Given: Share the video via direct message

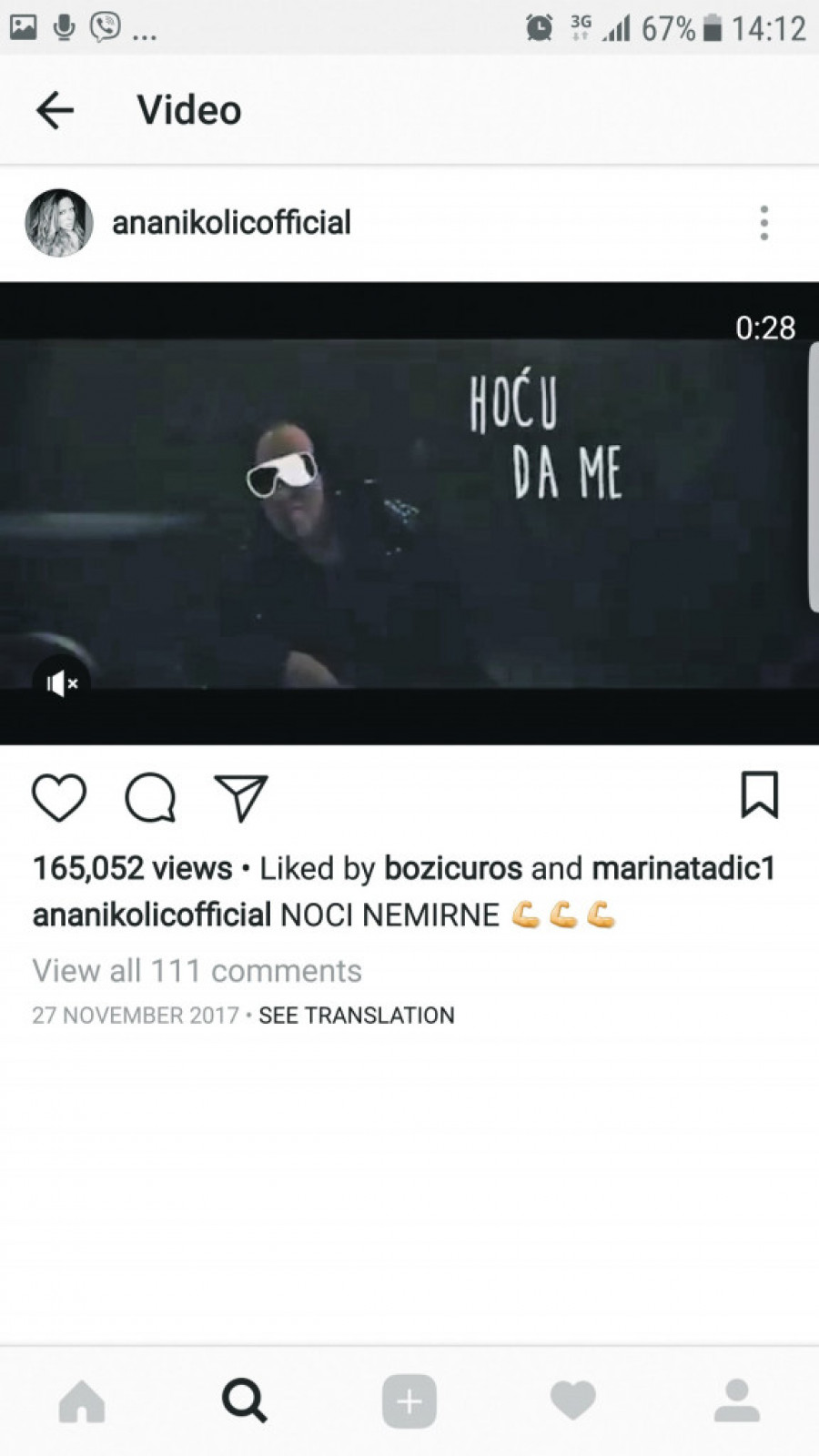Looking at the screenshot, I should (241, 798).
